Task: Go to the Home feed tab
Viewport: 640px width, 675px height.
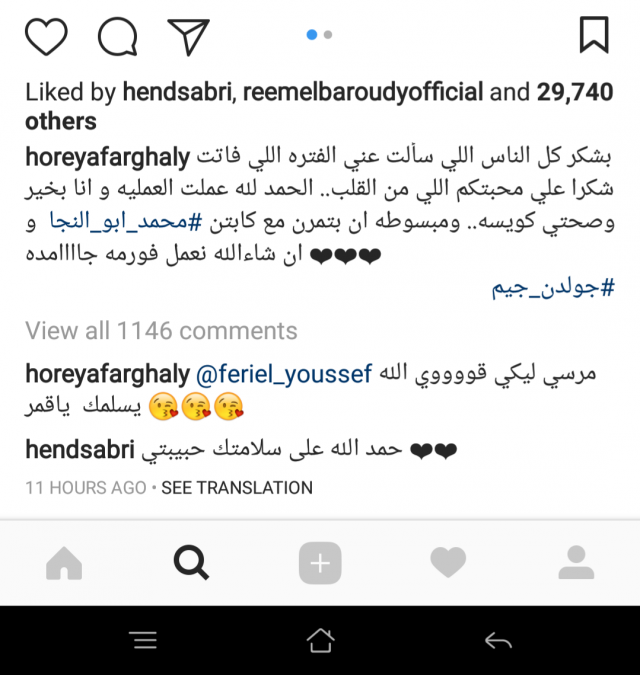Action: tap(63, 563)
